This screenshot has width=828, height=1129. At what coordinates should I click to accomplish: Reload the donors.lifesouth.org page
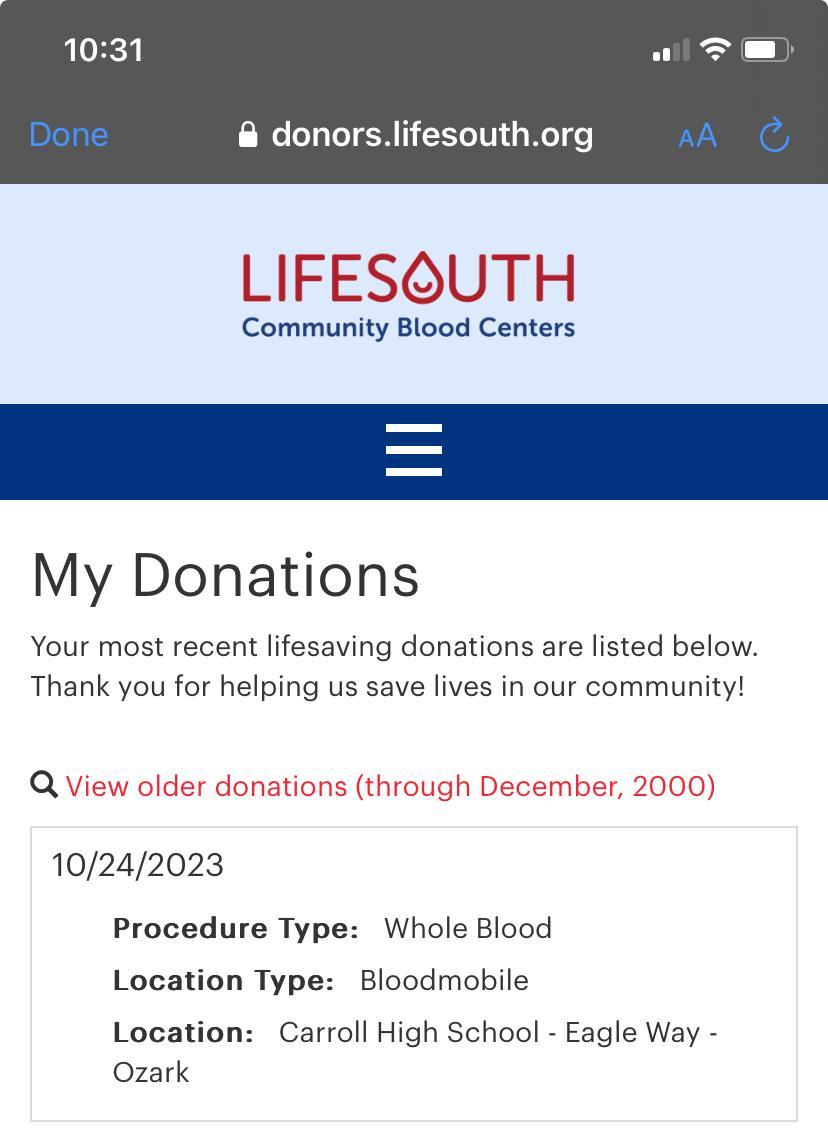[775, 135]
